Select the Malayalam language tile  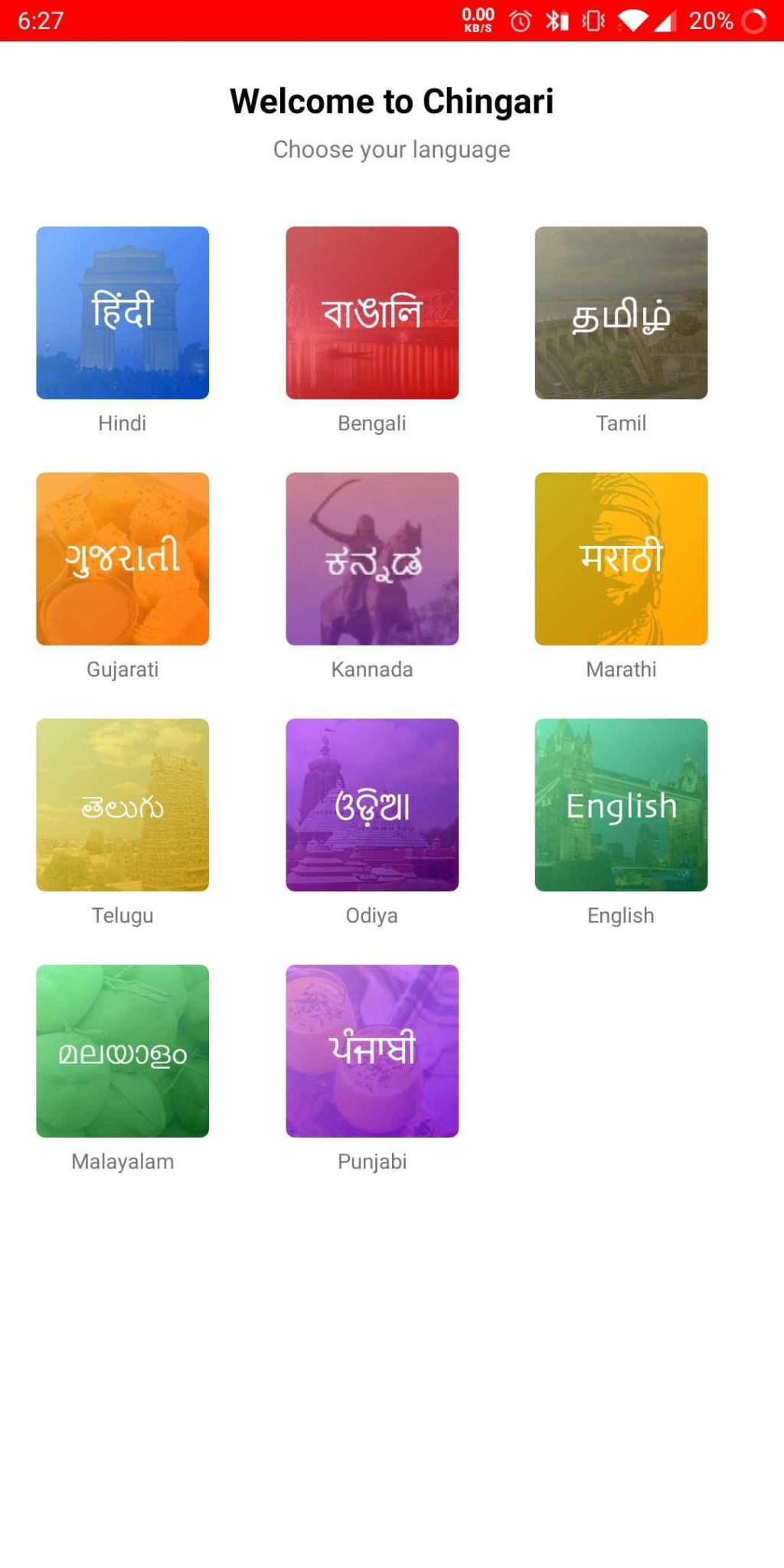[122, 1050]
